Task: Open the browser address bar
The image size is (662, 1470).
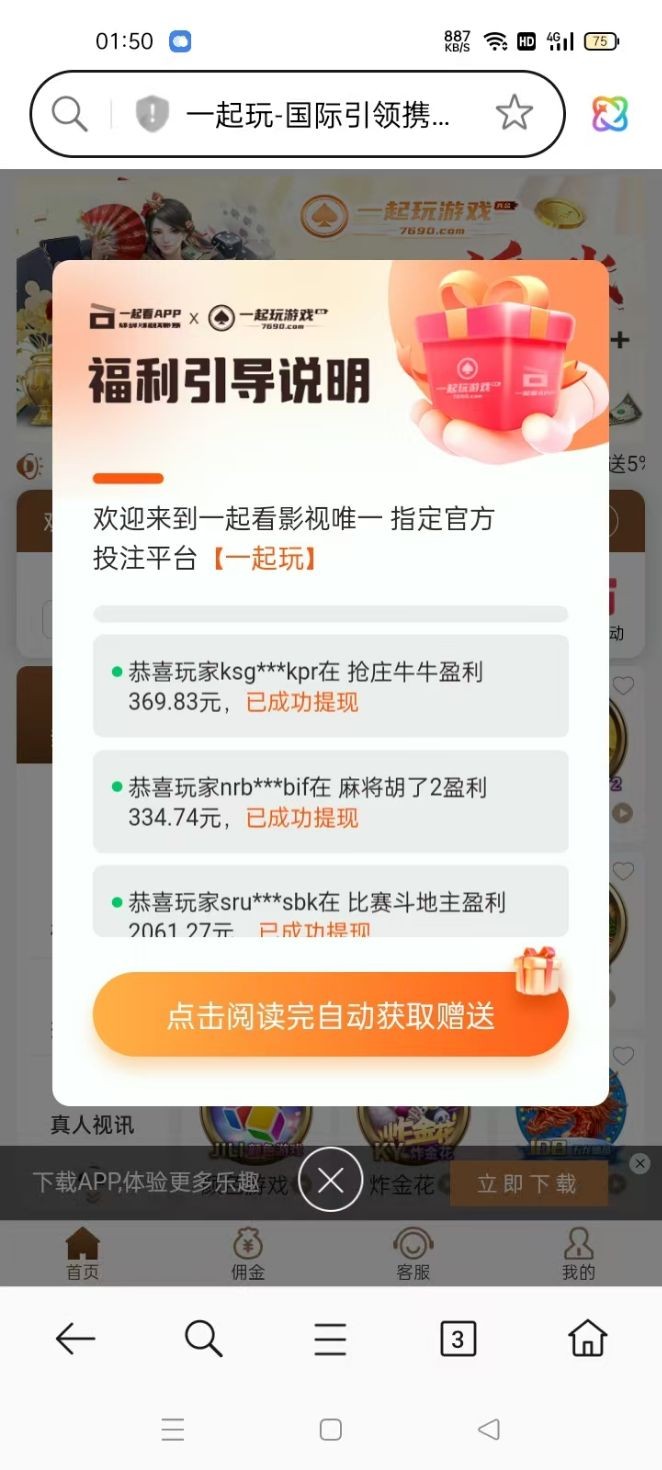Action: pos(318,115)
